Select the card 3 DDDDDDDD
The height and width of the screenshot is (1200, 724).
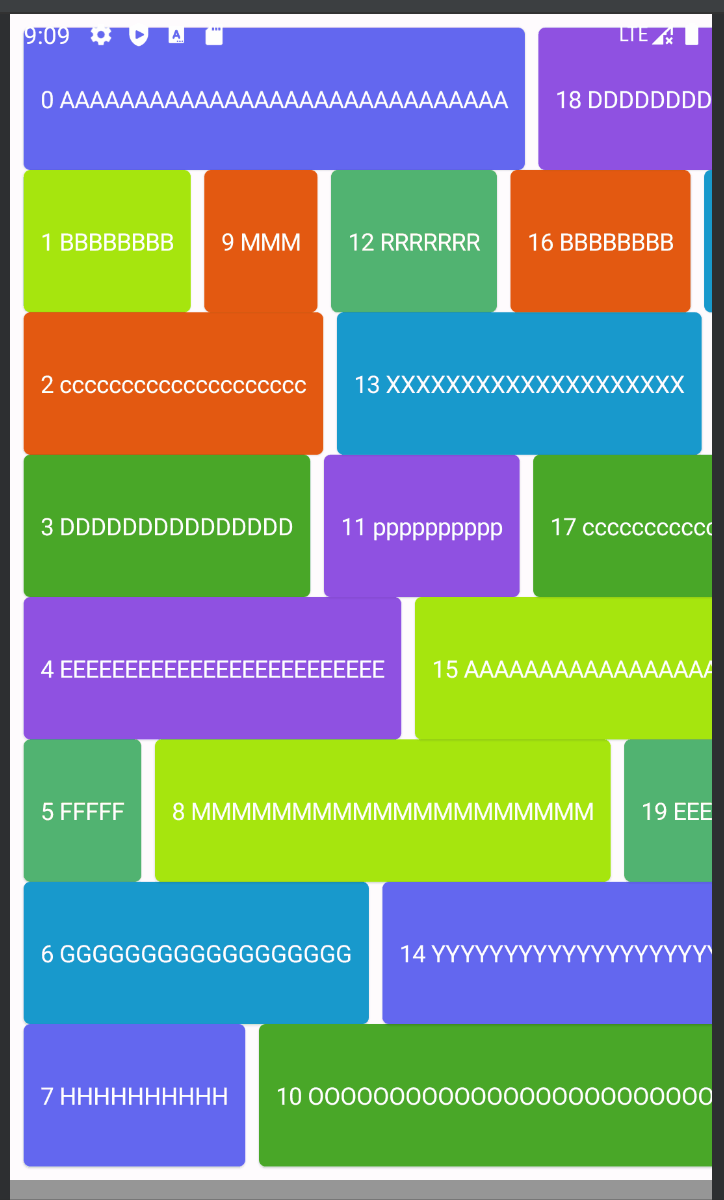(167, 526)
